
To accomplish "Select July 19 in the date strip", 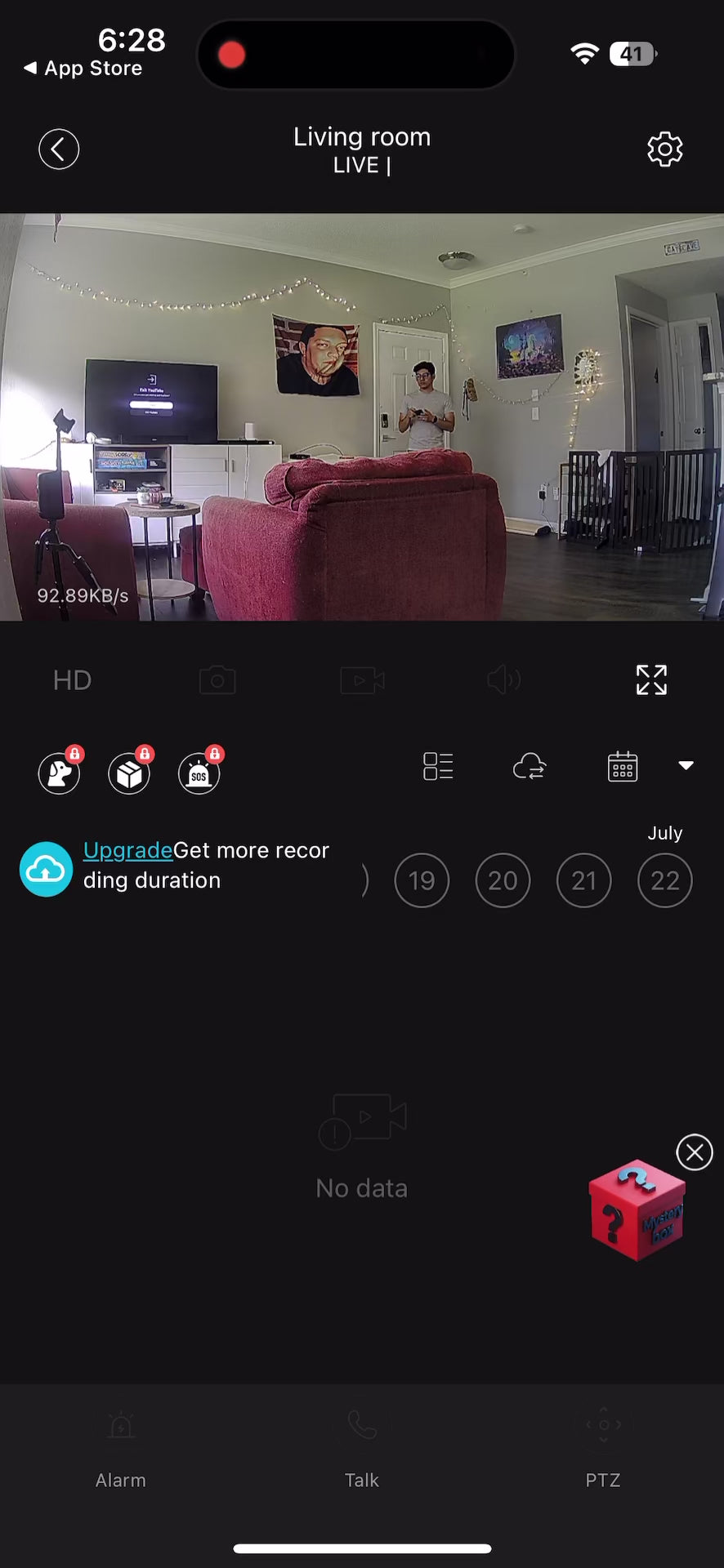I will 422,880.
